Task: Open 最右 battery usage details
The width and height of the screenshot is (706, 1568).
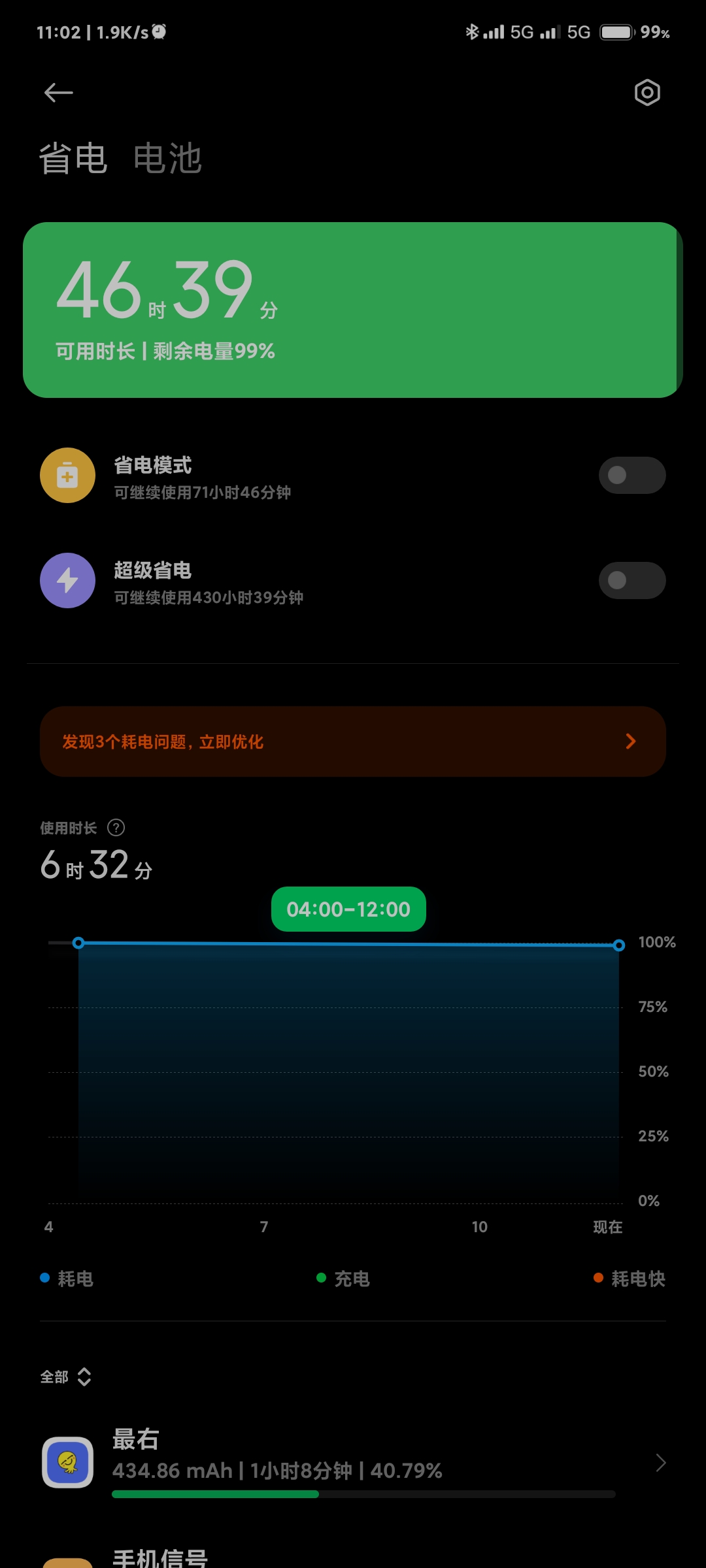Action: (x=353, y=1462)
